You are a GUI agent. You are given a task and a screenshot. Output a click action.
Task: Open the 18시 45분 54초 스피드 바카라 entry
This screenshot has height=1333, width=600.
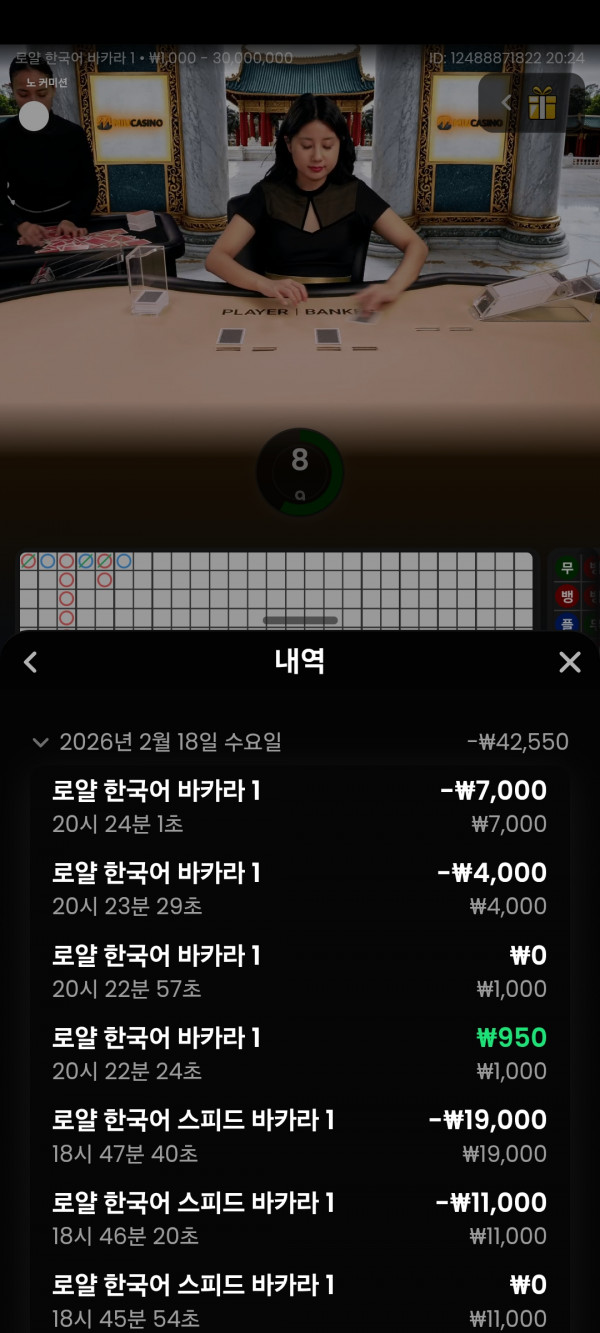pos(299,1300)
